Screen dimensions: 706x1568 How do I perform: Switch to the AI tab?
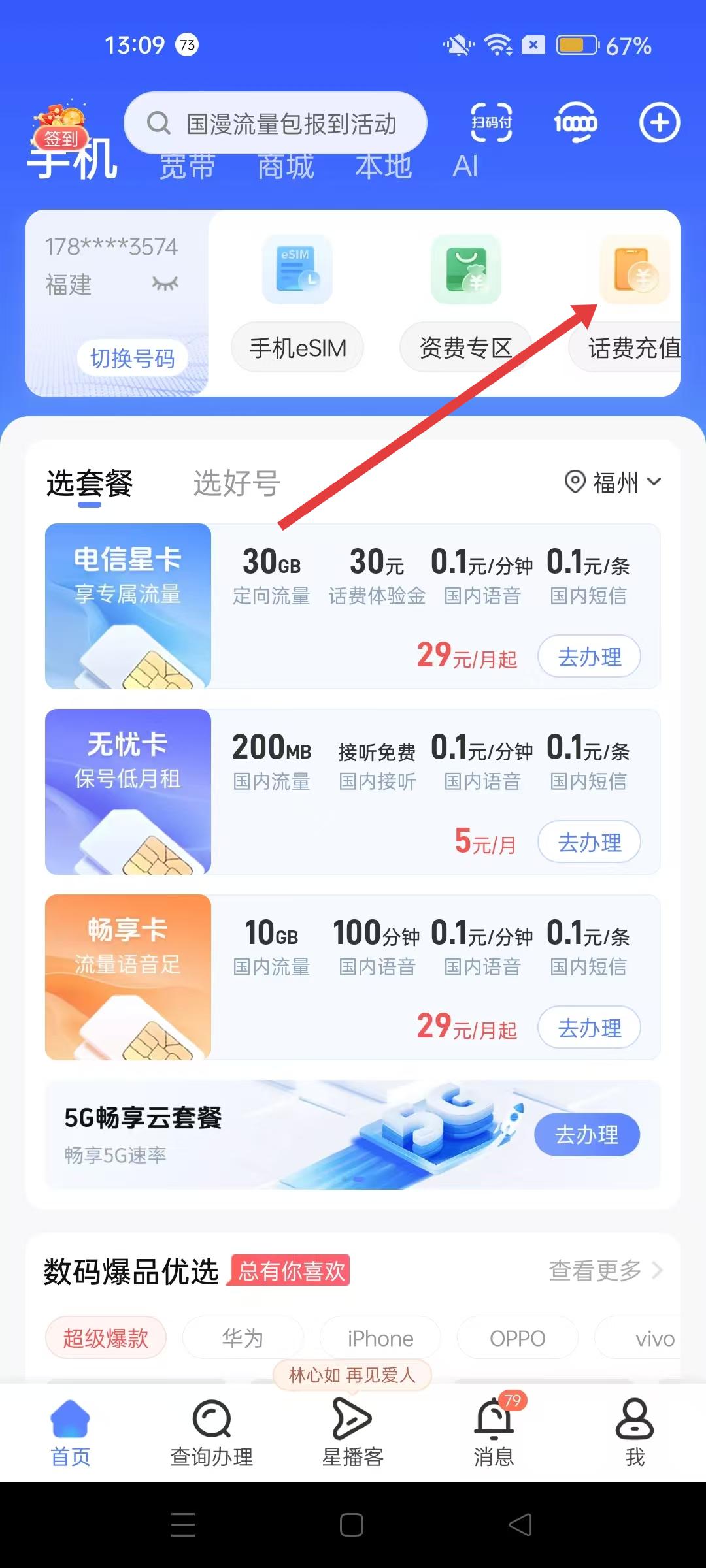(x=465, y=167)
